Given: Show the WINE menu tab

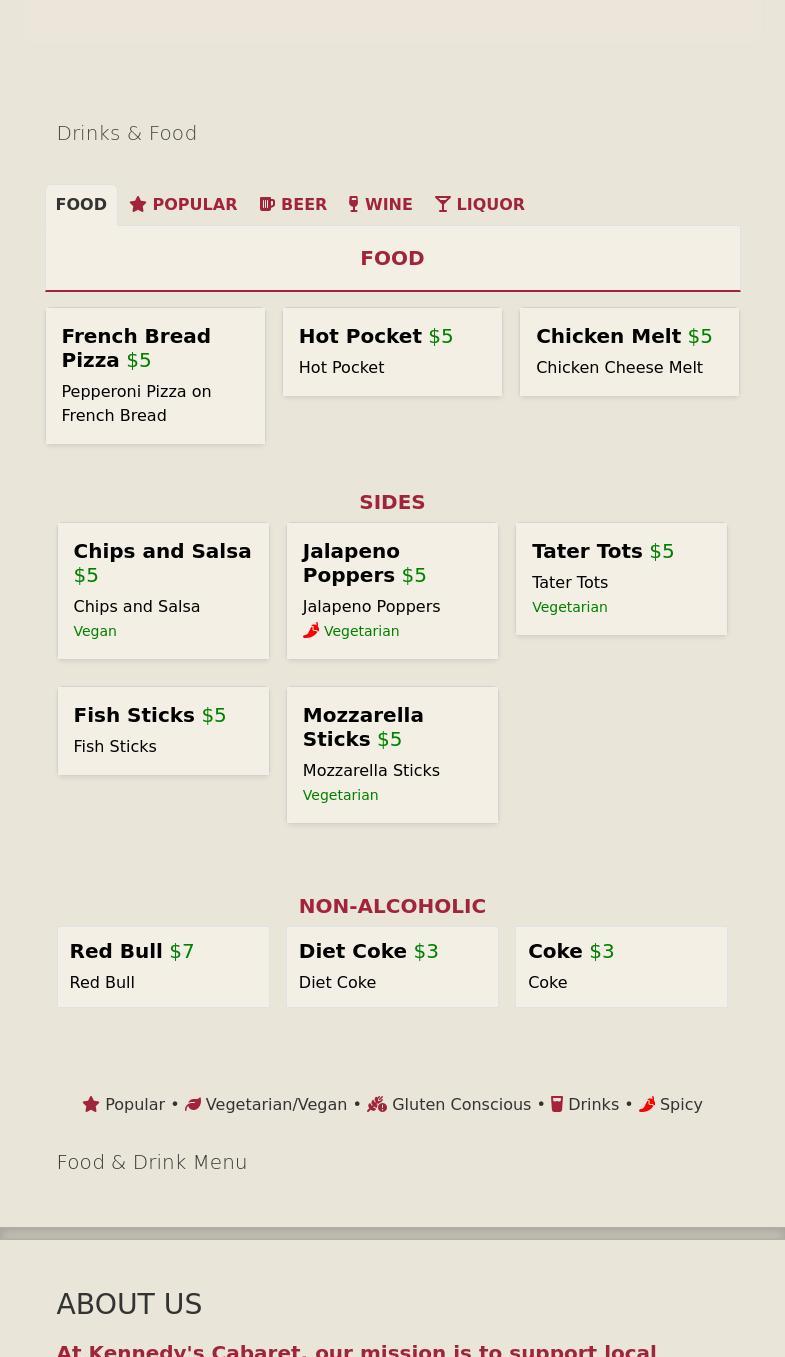Looking at the screenshot, I should coord(380,205).
